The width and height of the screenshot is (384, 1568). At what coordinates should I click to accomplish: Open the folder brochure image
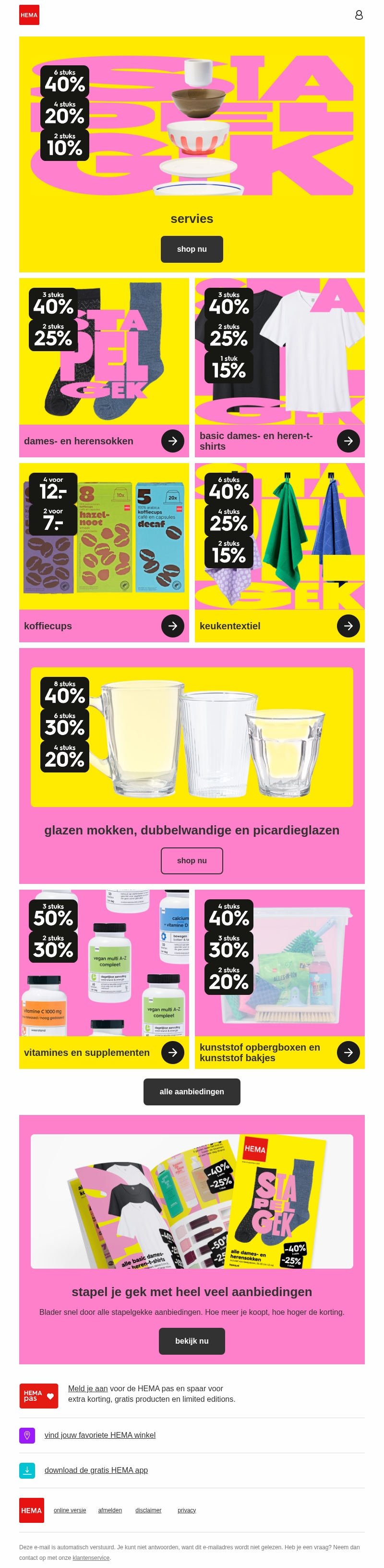(x=192, y=1201)
